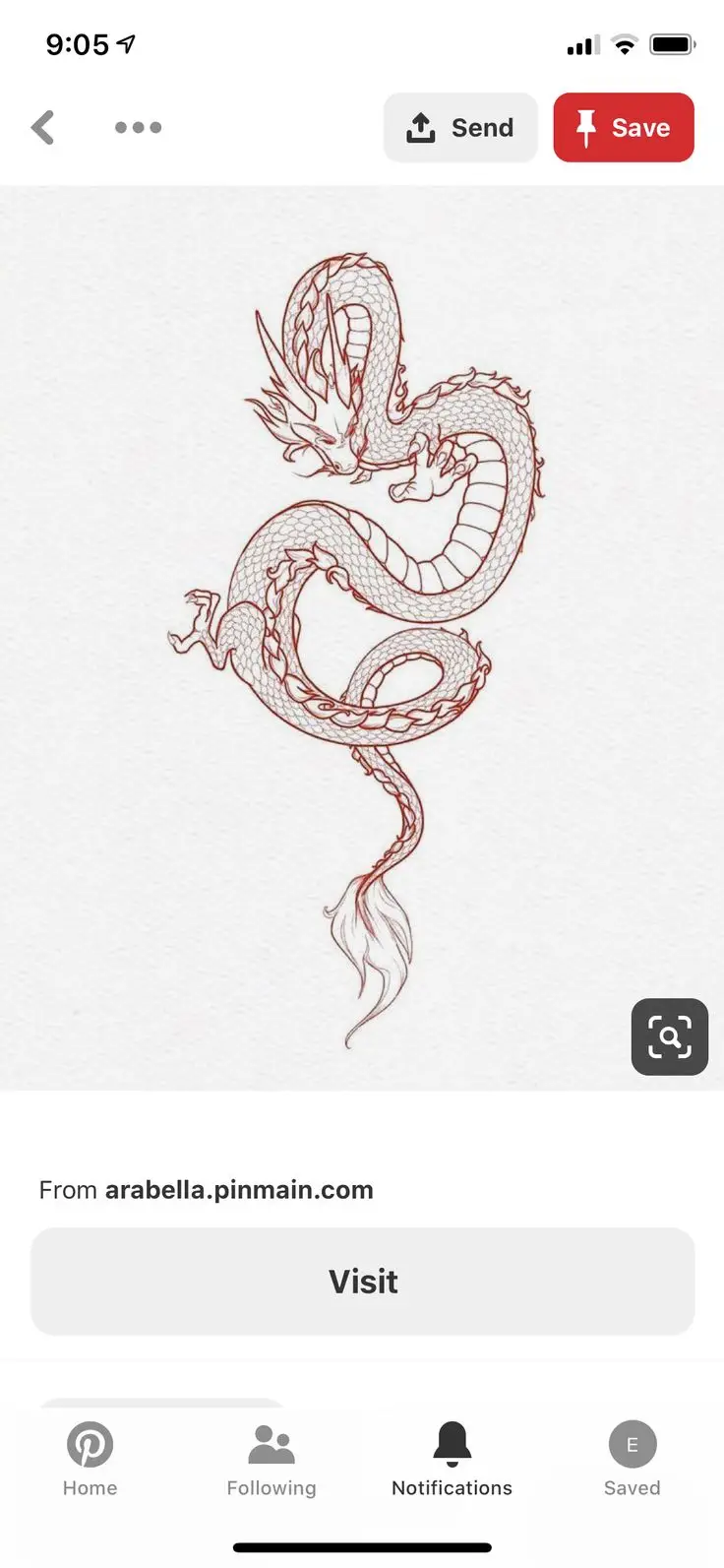Open the Notifications tab
This screenshot has width=724, height=1568.
pos(452,1459)
